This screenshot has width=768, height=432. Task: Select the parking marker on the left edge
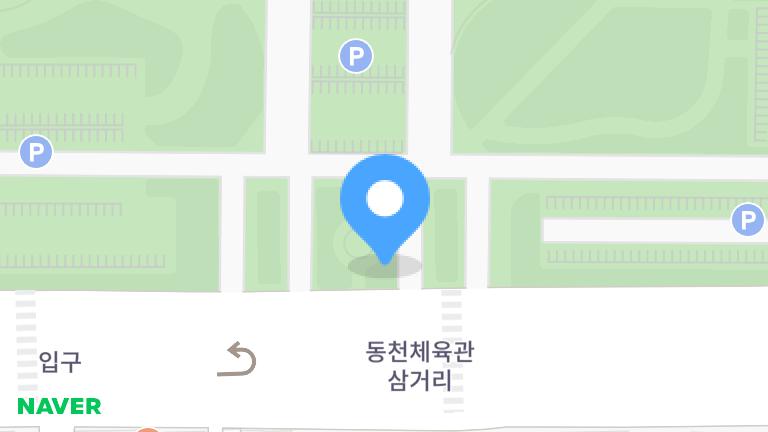coord(36,153)
